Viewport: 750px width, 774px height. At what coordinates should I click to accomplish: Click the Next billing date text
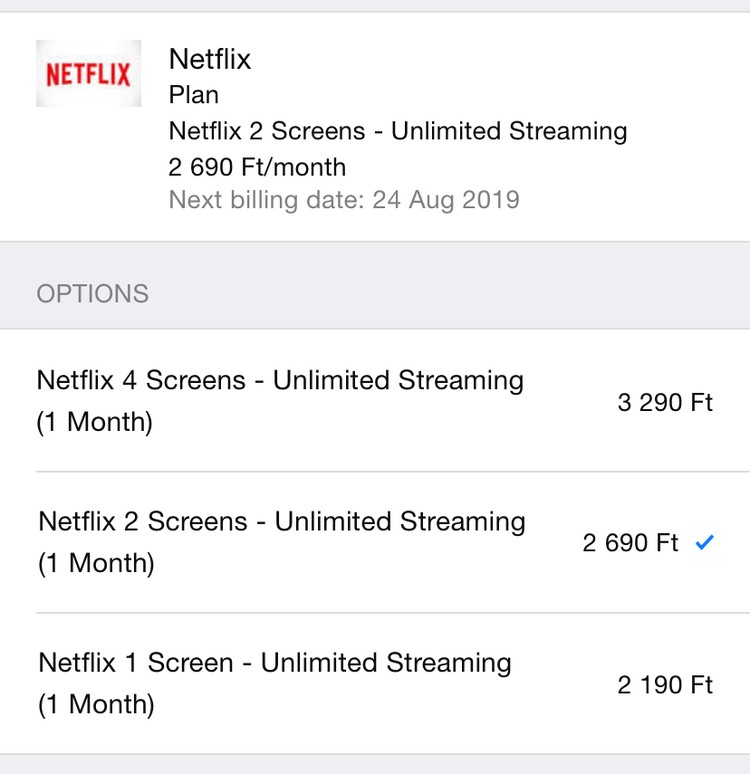343,200
